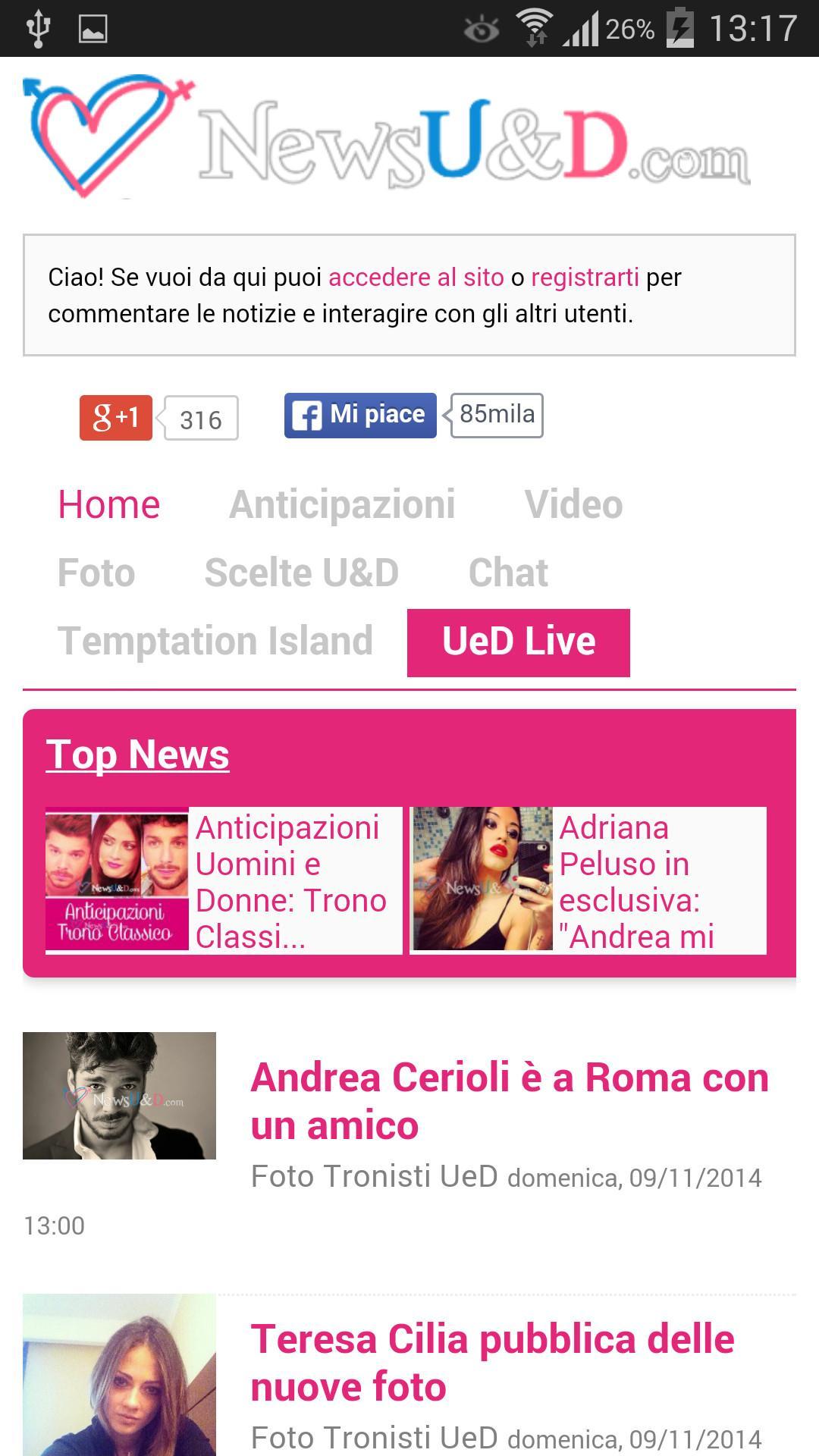Go to the Home tab

point(109,505)
